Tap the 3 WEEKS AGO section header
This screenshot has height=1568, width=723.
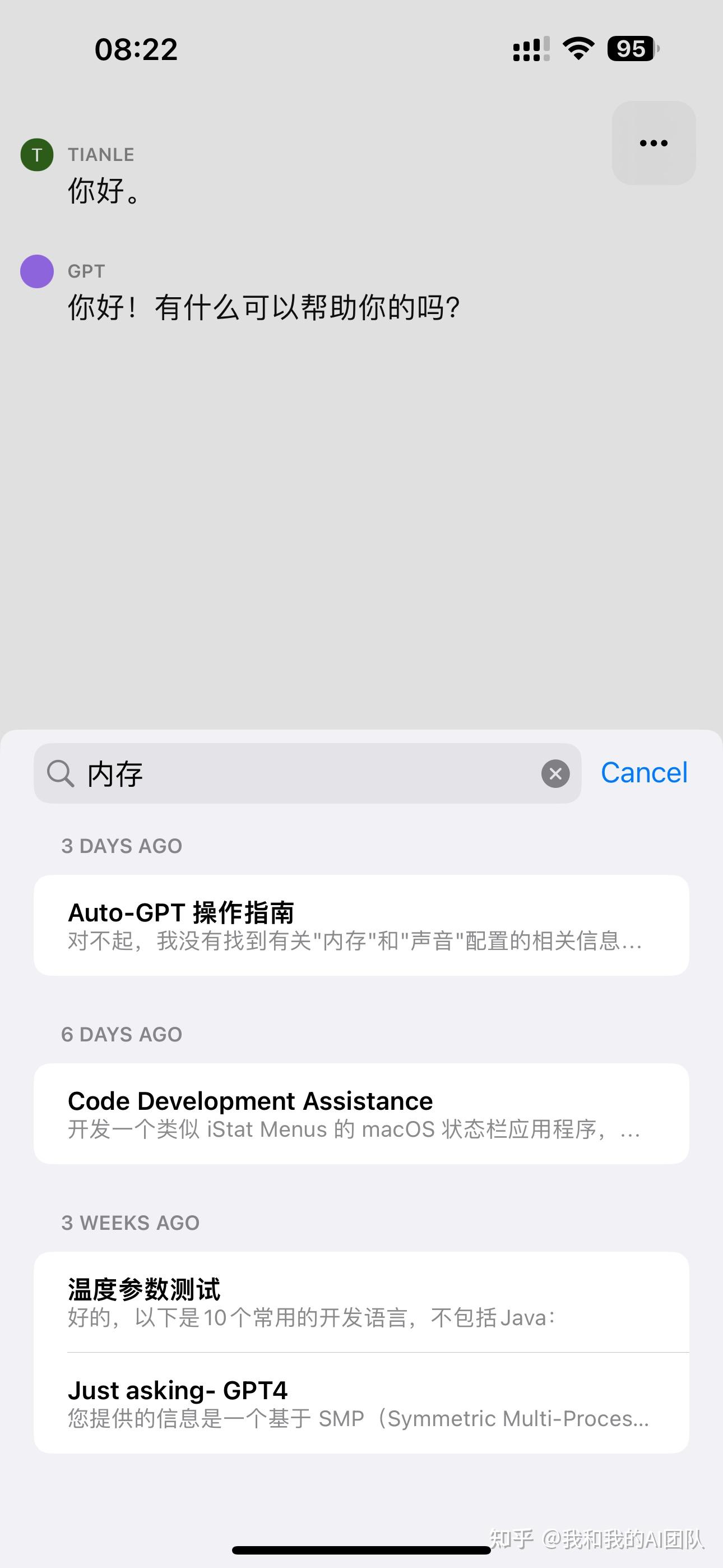click(131, 1223)
